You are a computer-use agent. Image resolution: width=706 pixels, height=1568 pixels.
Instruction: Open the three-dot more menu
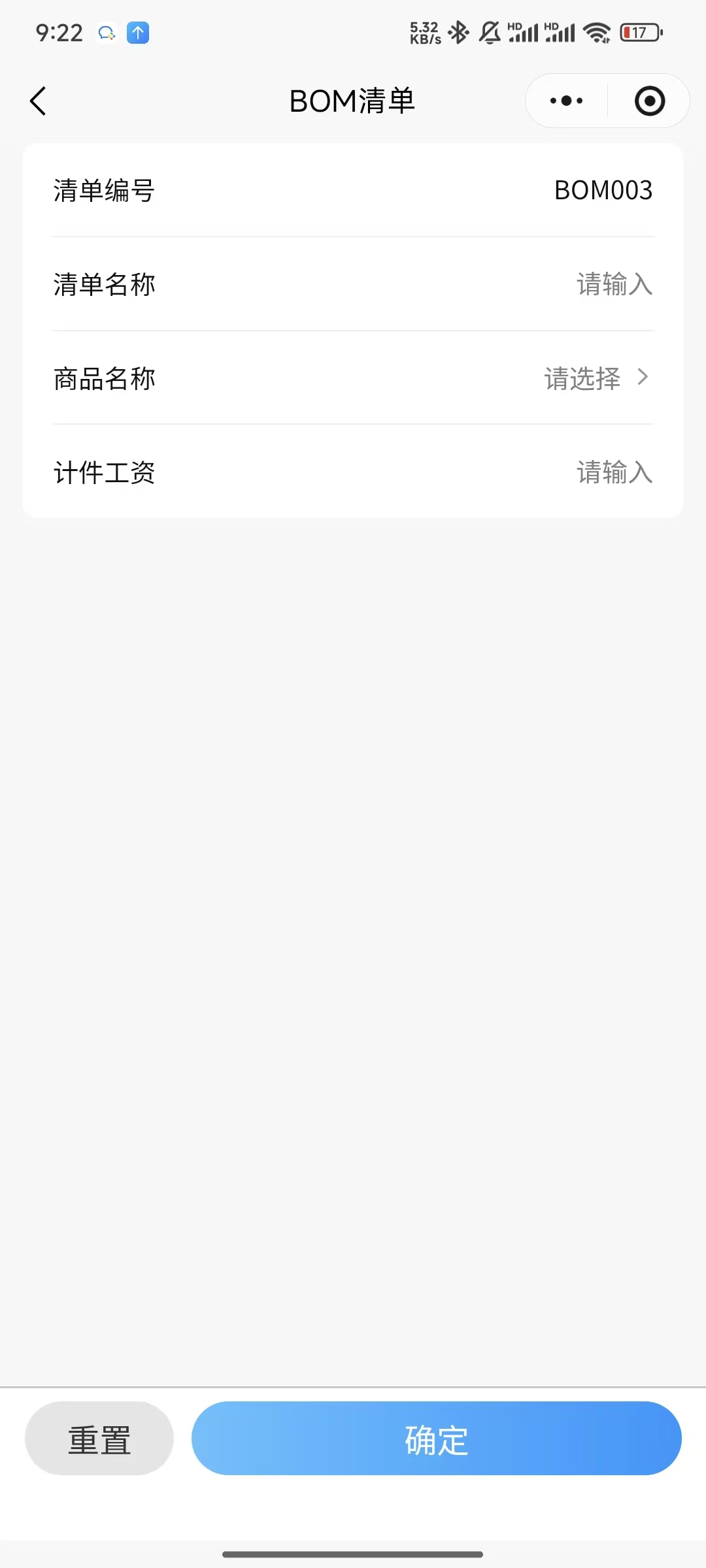[x=566, y=101]
